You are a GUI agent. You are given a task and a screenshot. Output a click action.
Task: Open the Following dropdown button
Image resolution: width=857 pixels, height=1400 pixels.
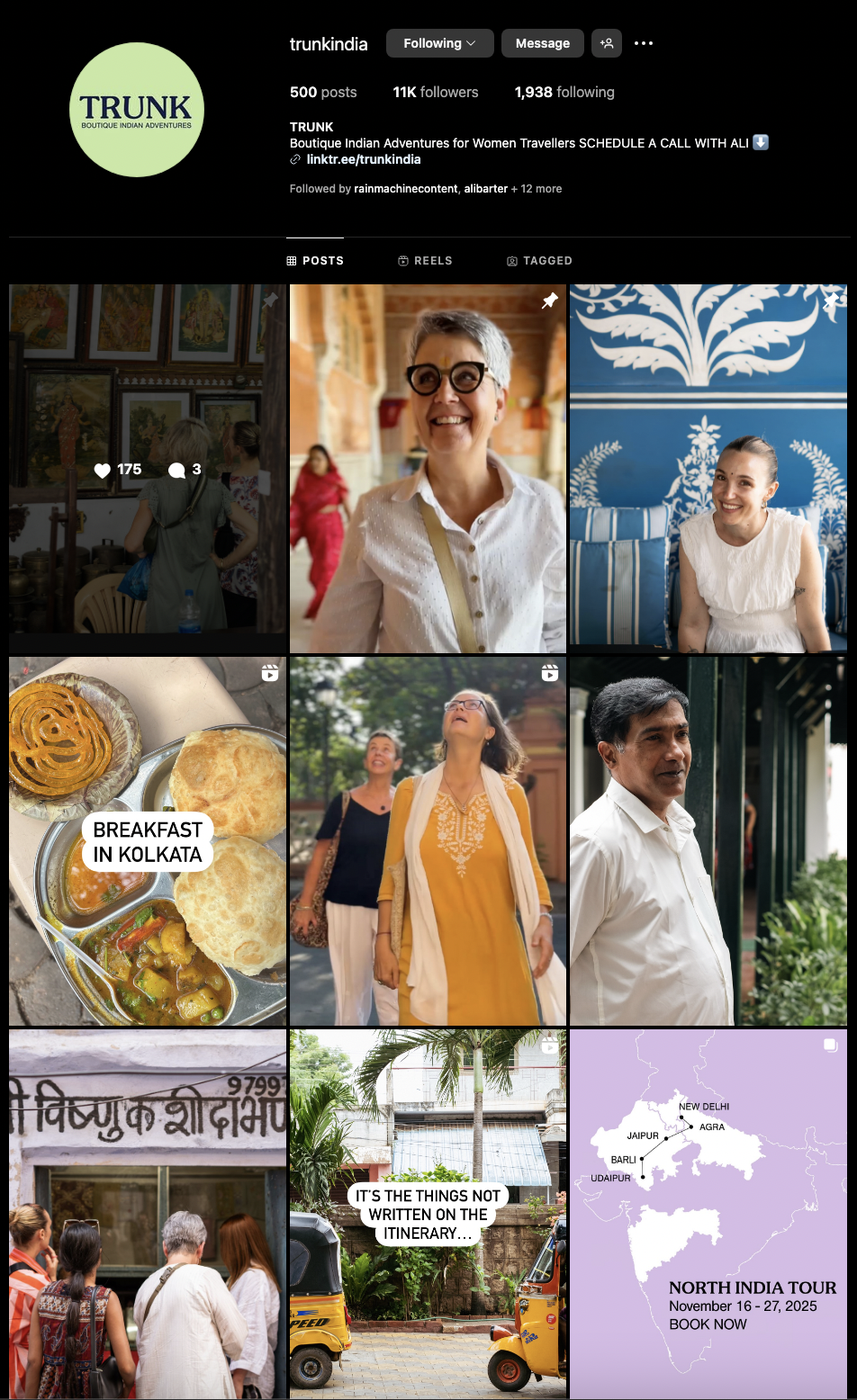(x=439, y=43)
